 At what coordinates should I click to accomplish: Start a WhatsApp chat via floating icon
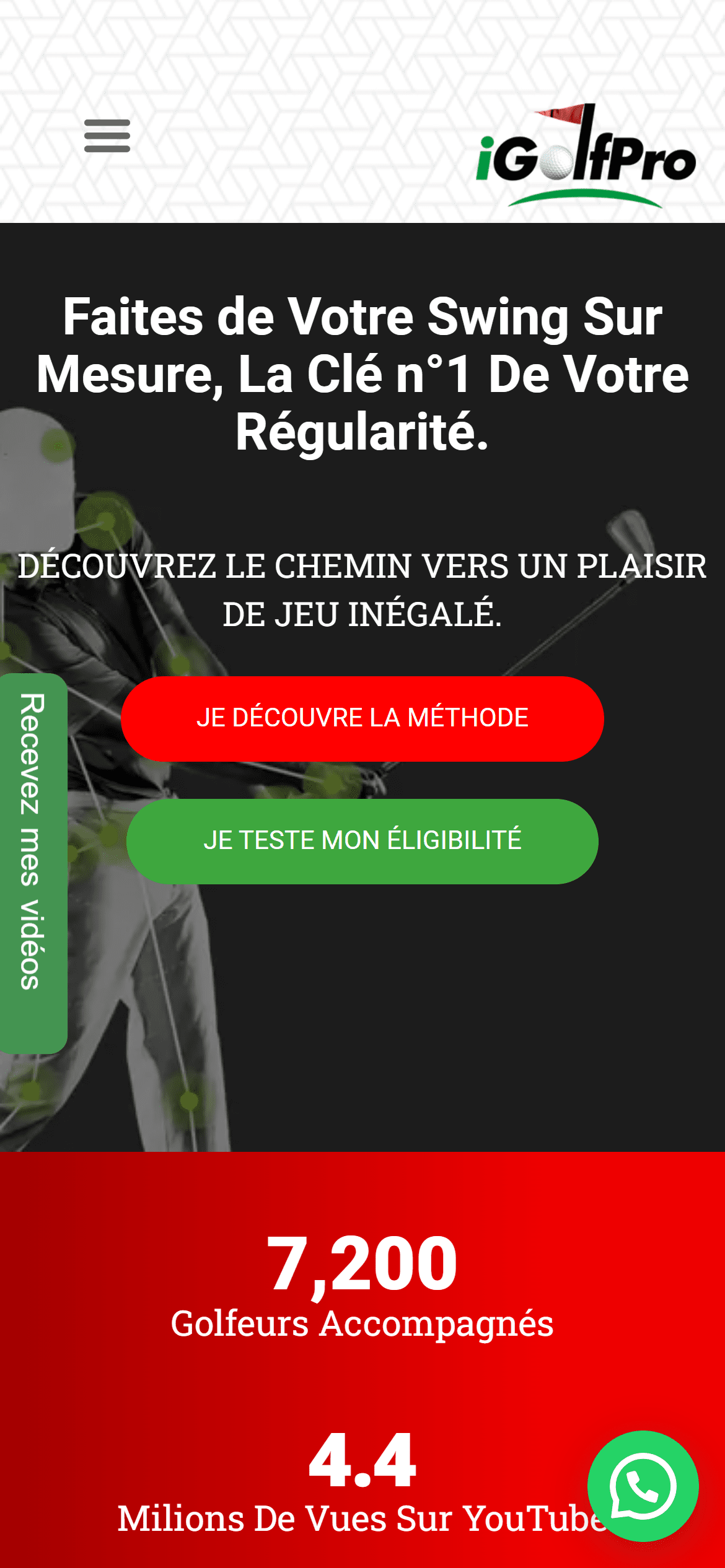643,1486
